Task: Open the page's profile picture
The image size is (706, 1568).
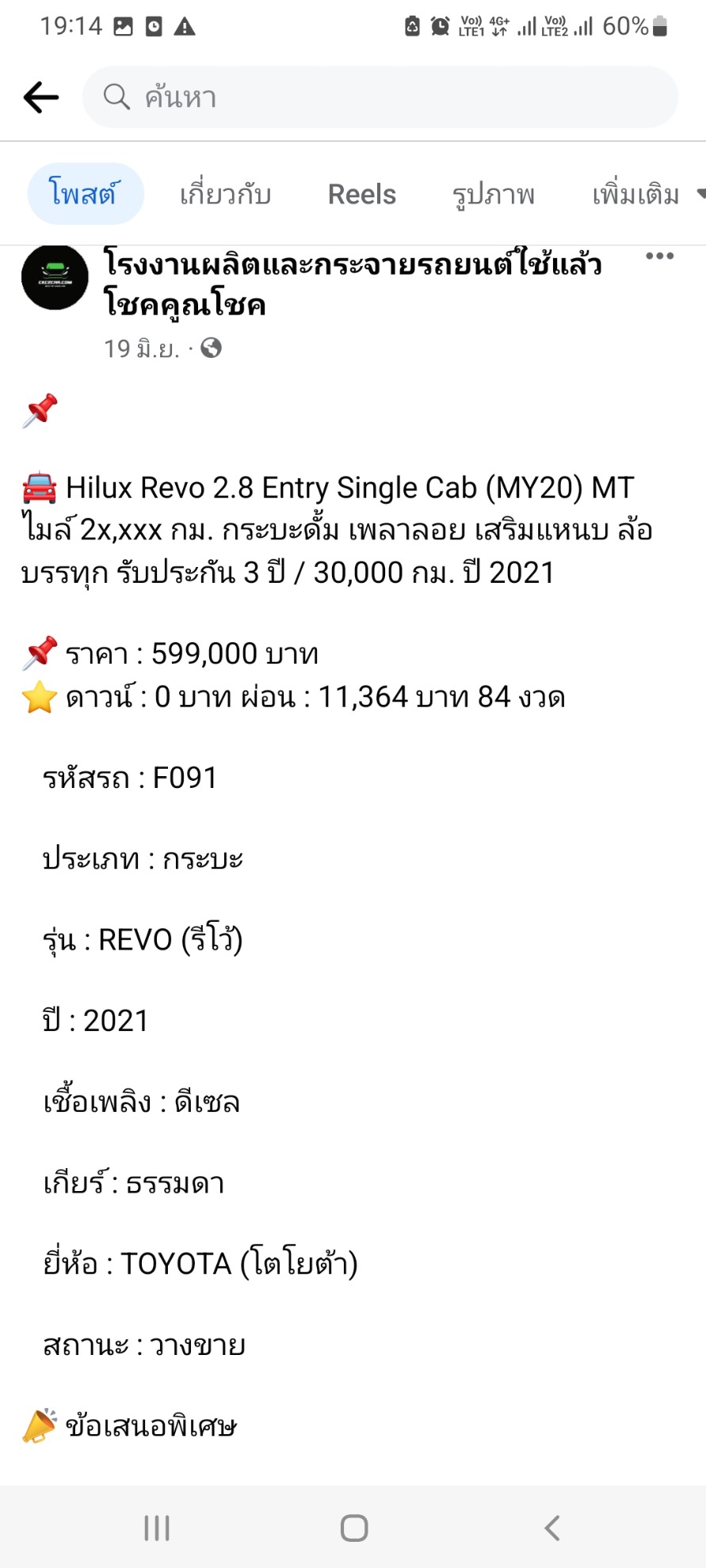Action: click(55, 276)
